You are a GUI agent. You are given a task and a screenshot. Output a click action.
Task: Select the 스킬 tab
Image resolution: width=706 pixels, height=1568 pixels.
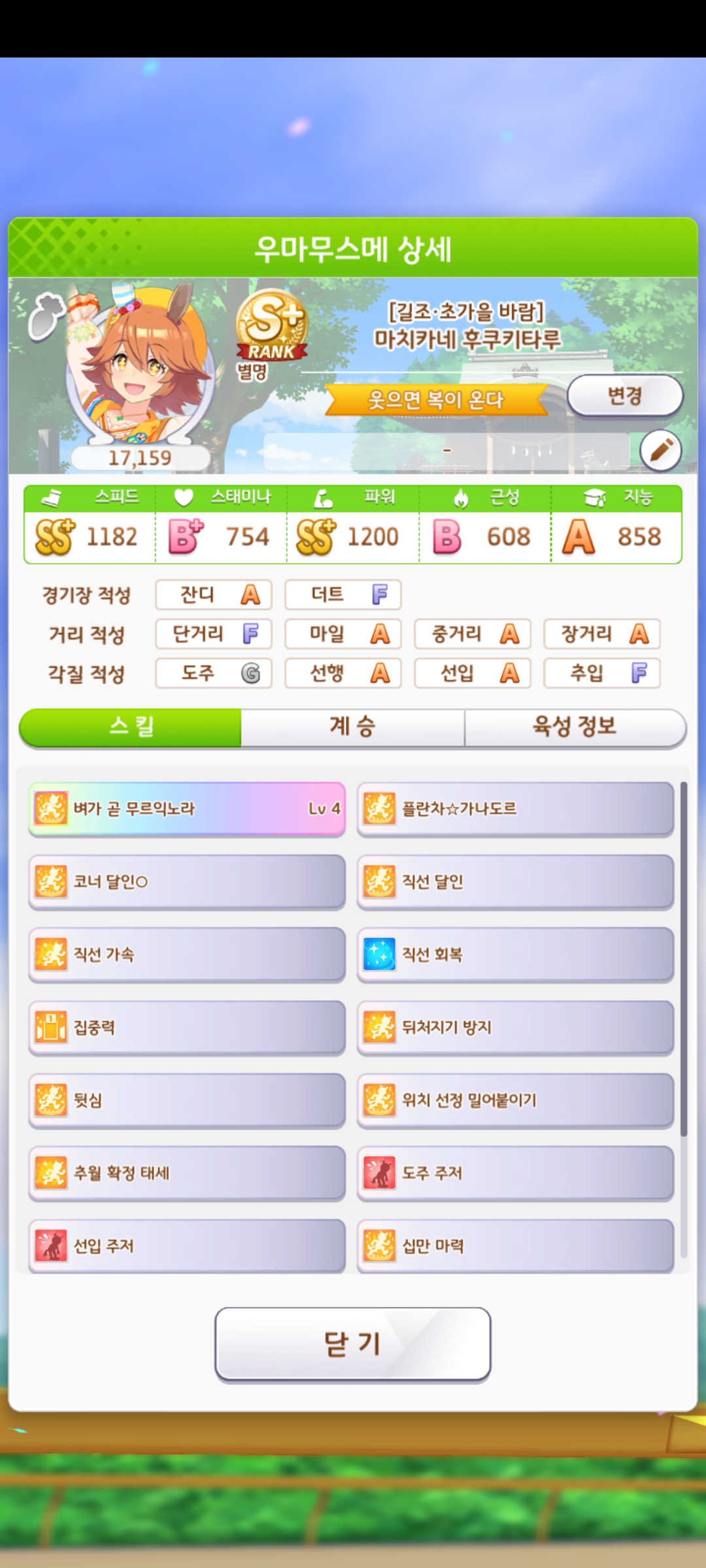(x=131, y=727)
